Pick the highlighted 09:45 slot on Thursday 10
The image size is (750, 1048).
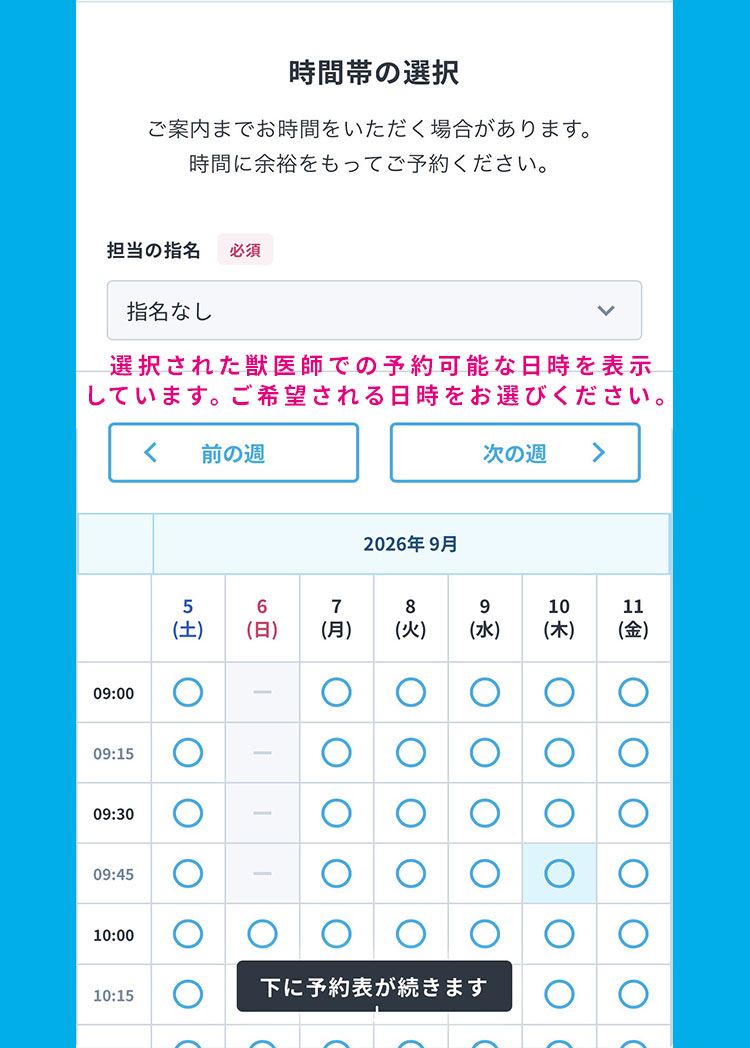coord(559,874)
